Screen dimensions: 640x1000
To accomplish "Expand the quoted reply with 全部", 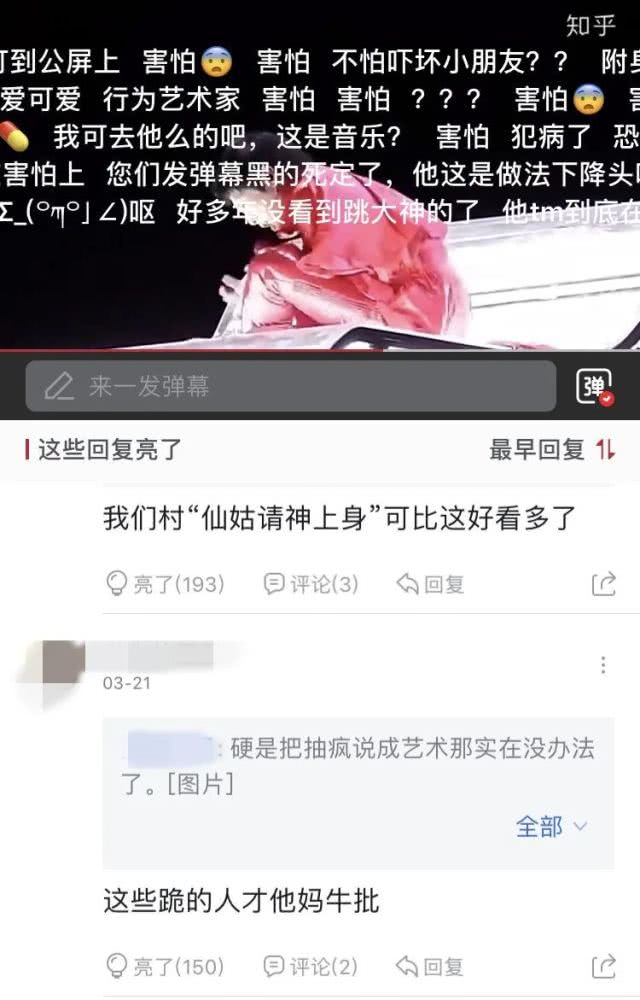I will 551,826.
